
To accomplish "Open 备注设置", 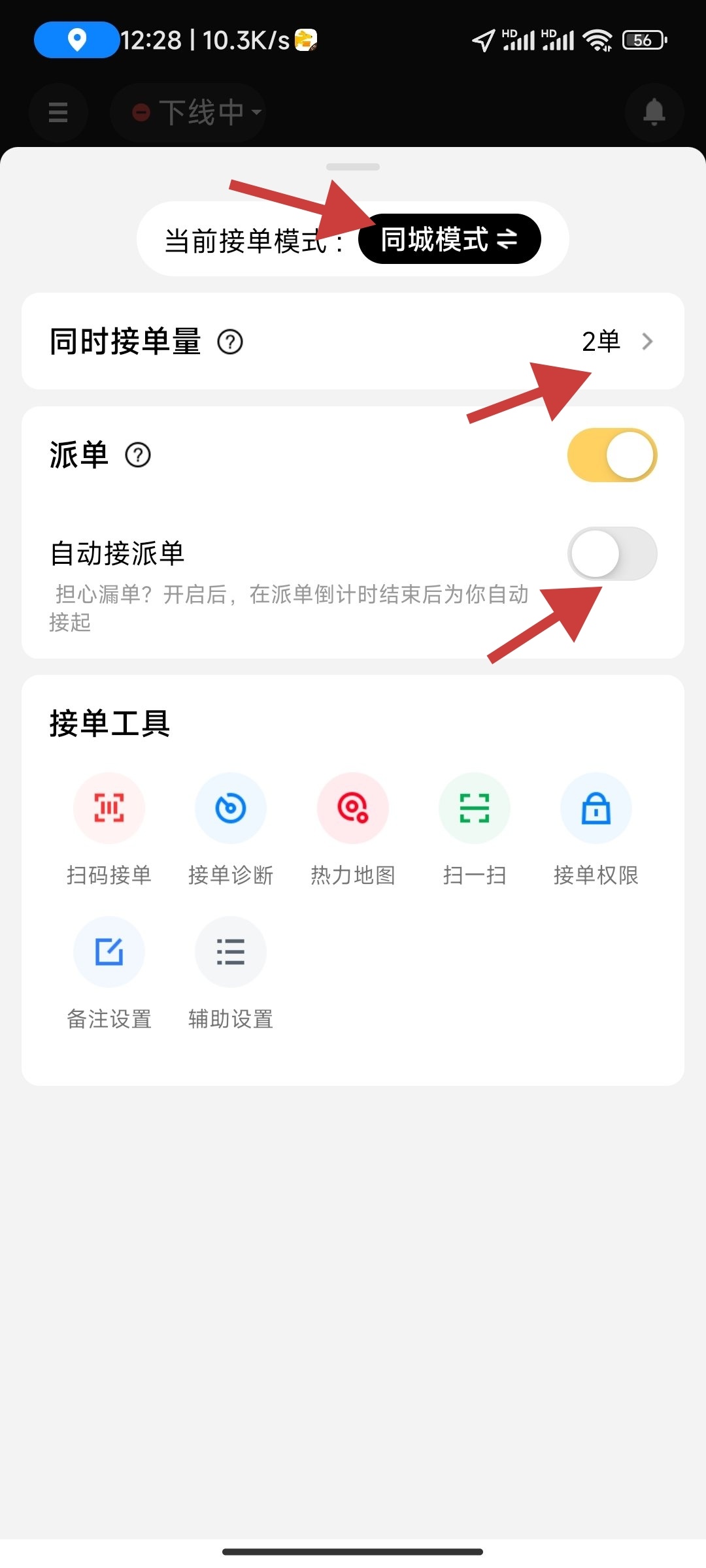I will pyautogui.click(x=109, y=973).
